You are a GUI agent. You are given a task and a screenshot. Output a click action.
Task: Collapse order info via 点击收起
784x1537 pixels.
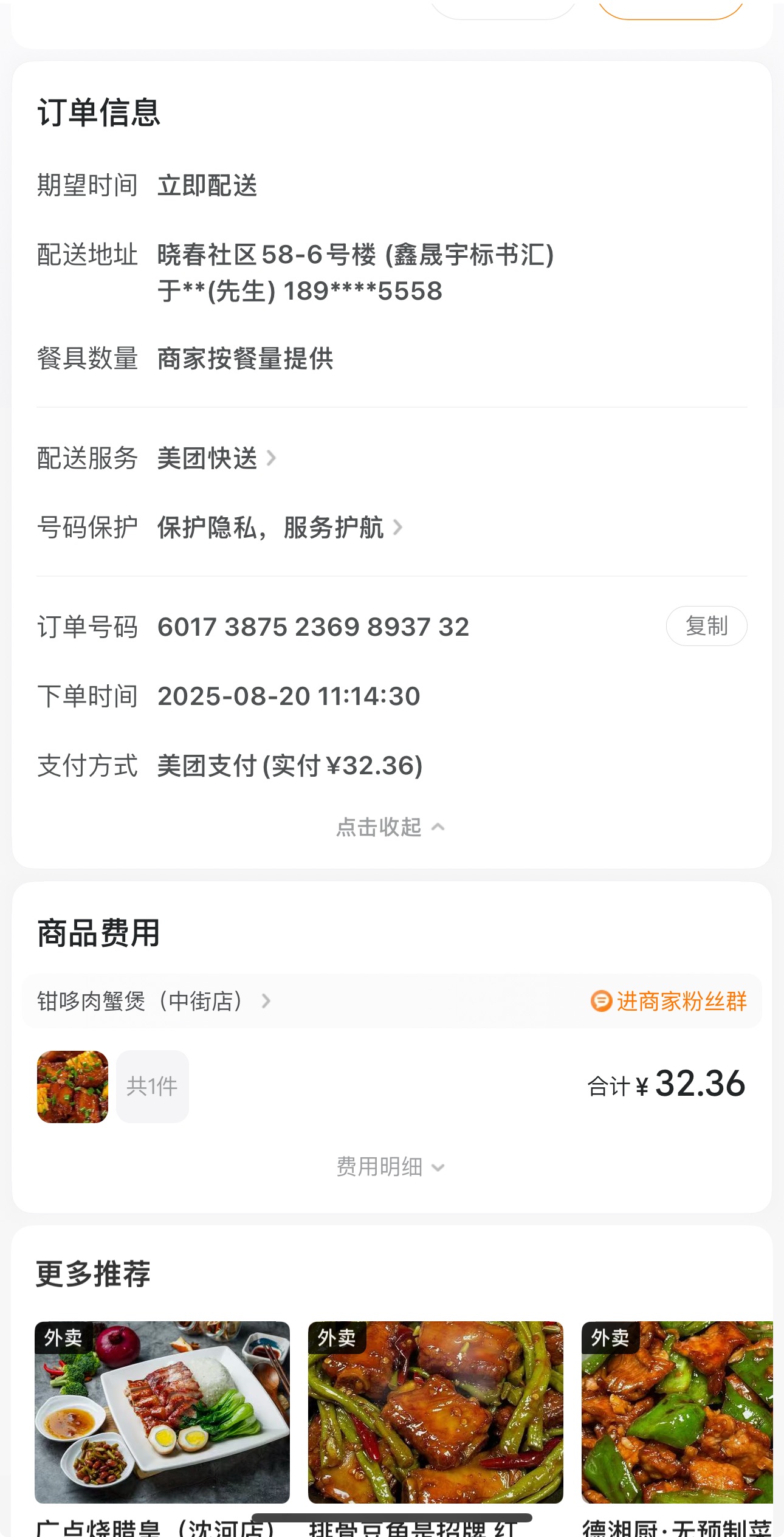pyautogui.click(x=390, y=827)
